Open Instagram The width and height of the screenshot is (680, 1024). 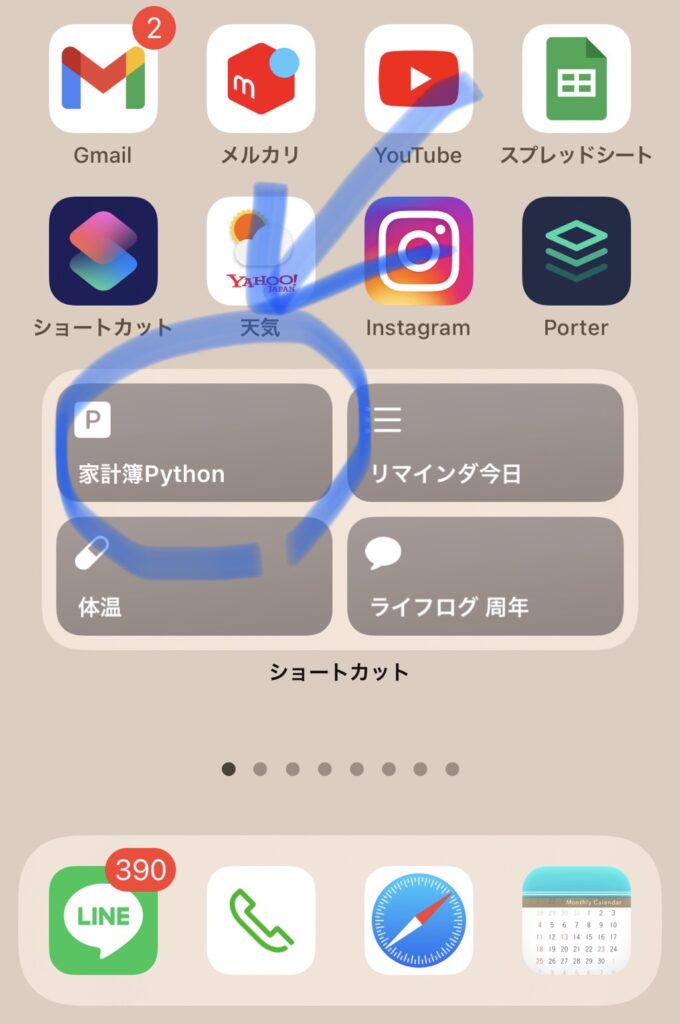click(418, 251)
